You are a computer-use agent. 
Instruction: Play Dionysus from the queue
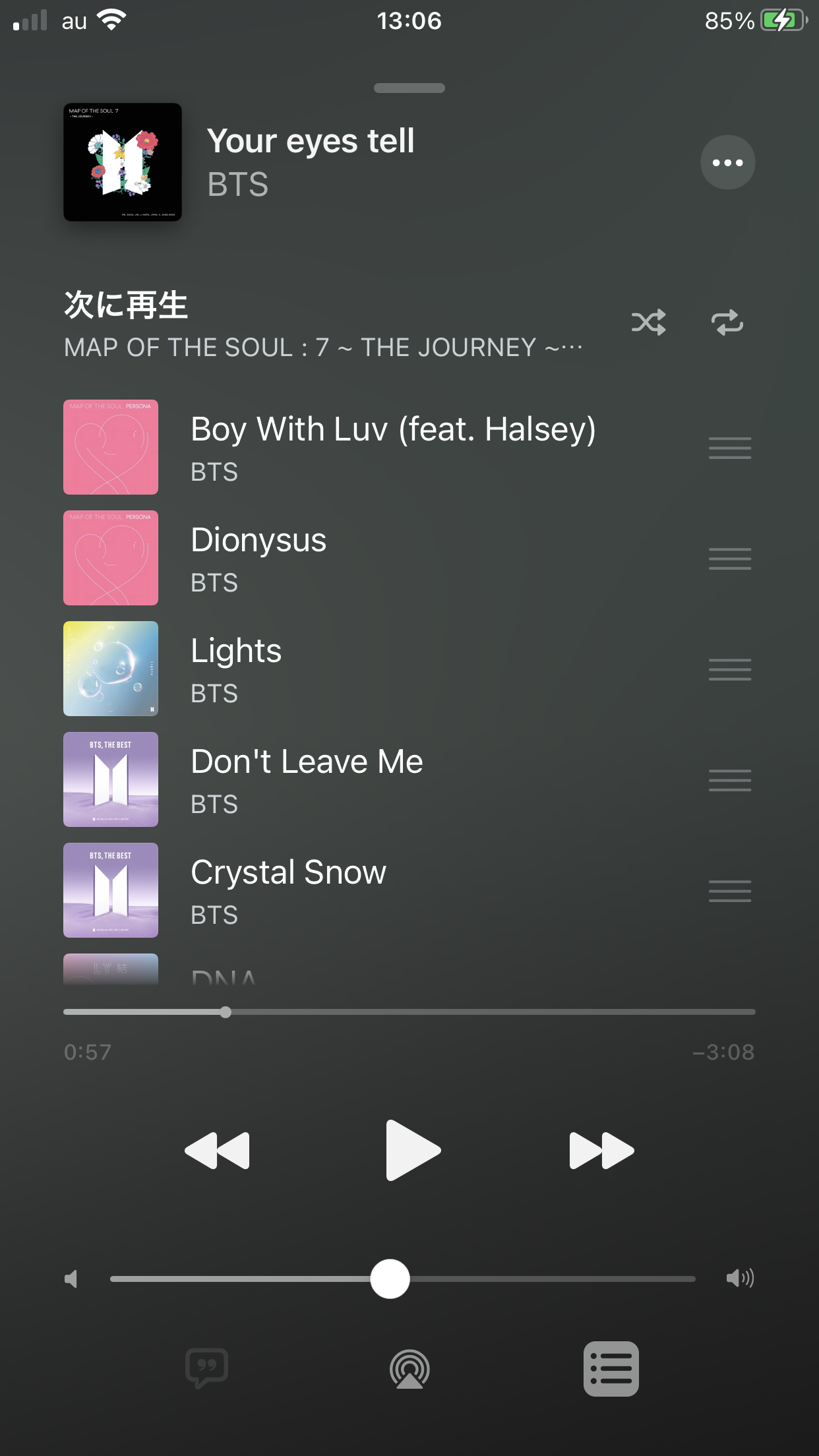coord(258,558)
